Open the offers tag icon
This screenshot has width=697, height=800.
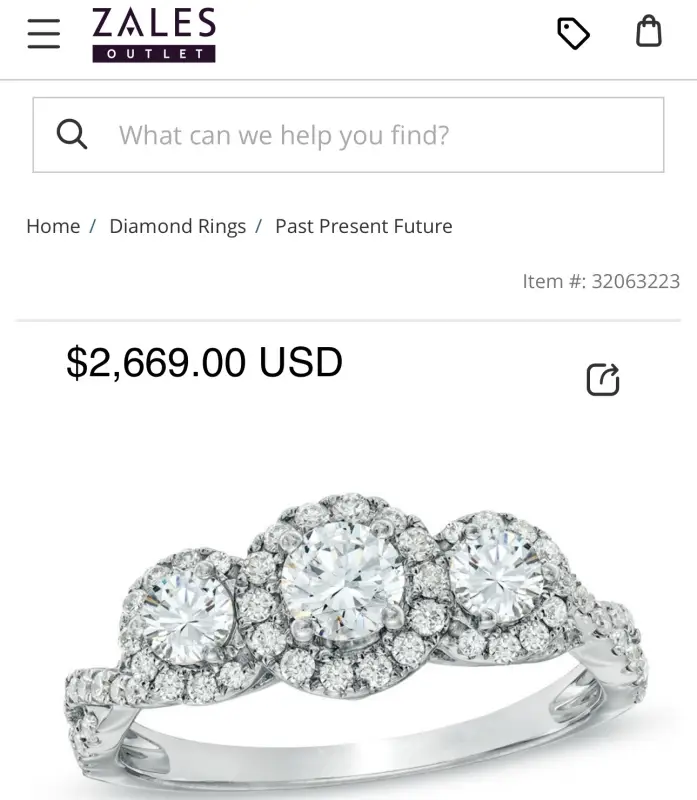tap(573, 34)
